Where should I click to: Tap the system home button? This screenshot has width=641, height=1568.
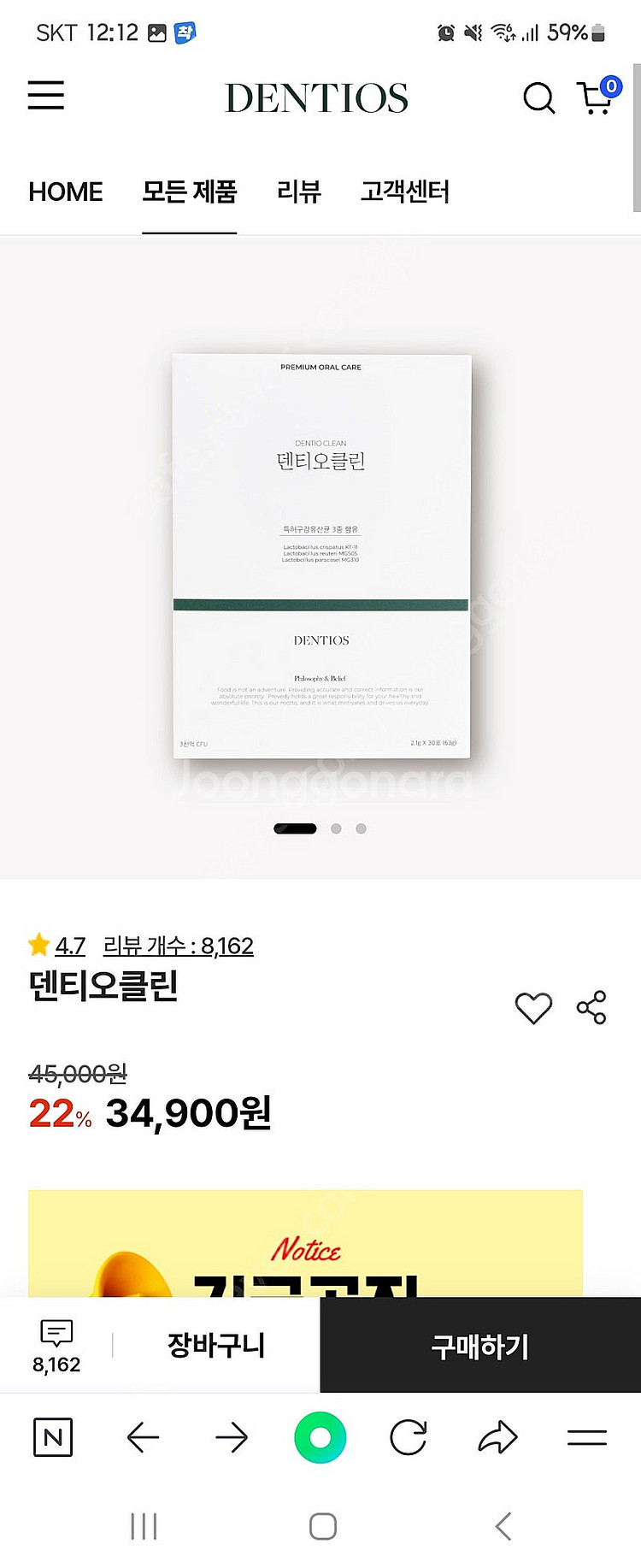(x=322, y=1526)
